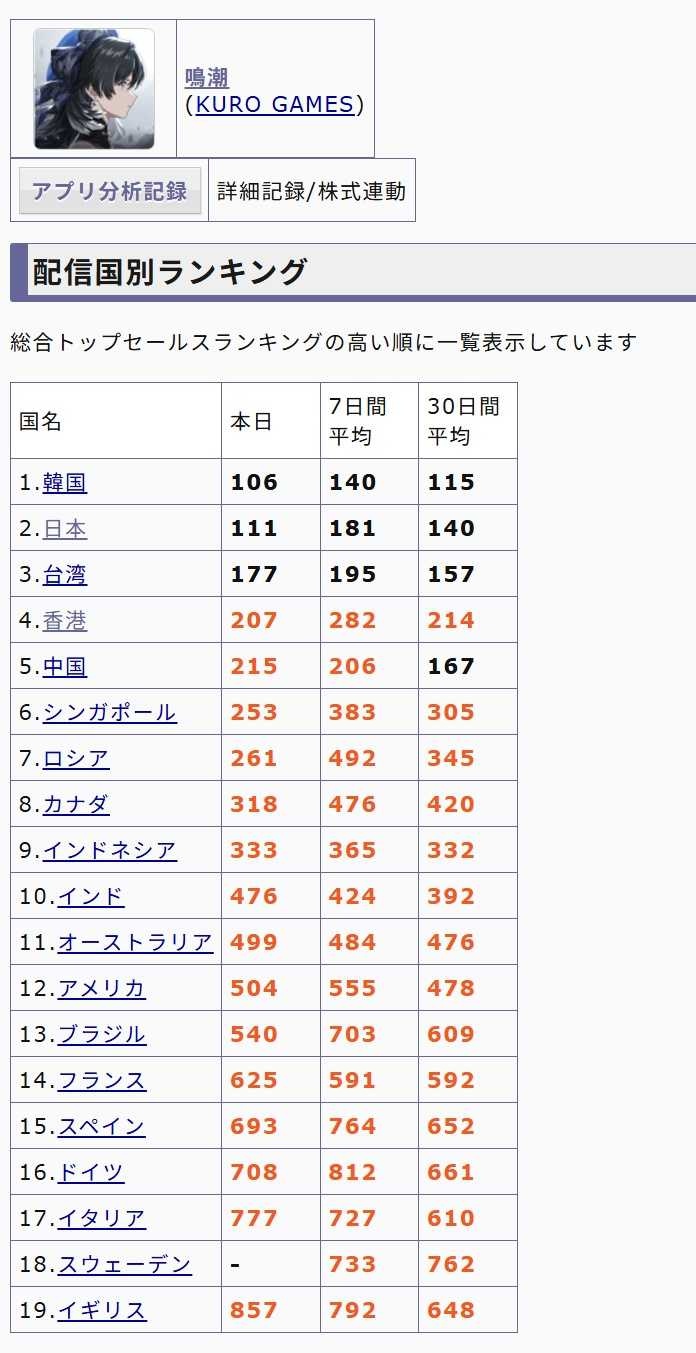Open the フランス country link
The width and height of the screenshot is (696, 1353).
point(102,1081)
